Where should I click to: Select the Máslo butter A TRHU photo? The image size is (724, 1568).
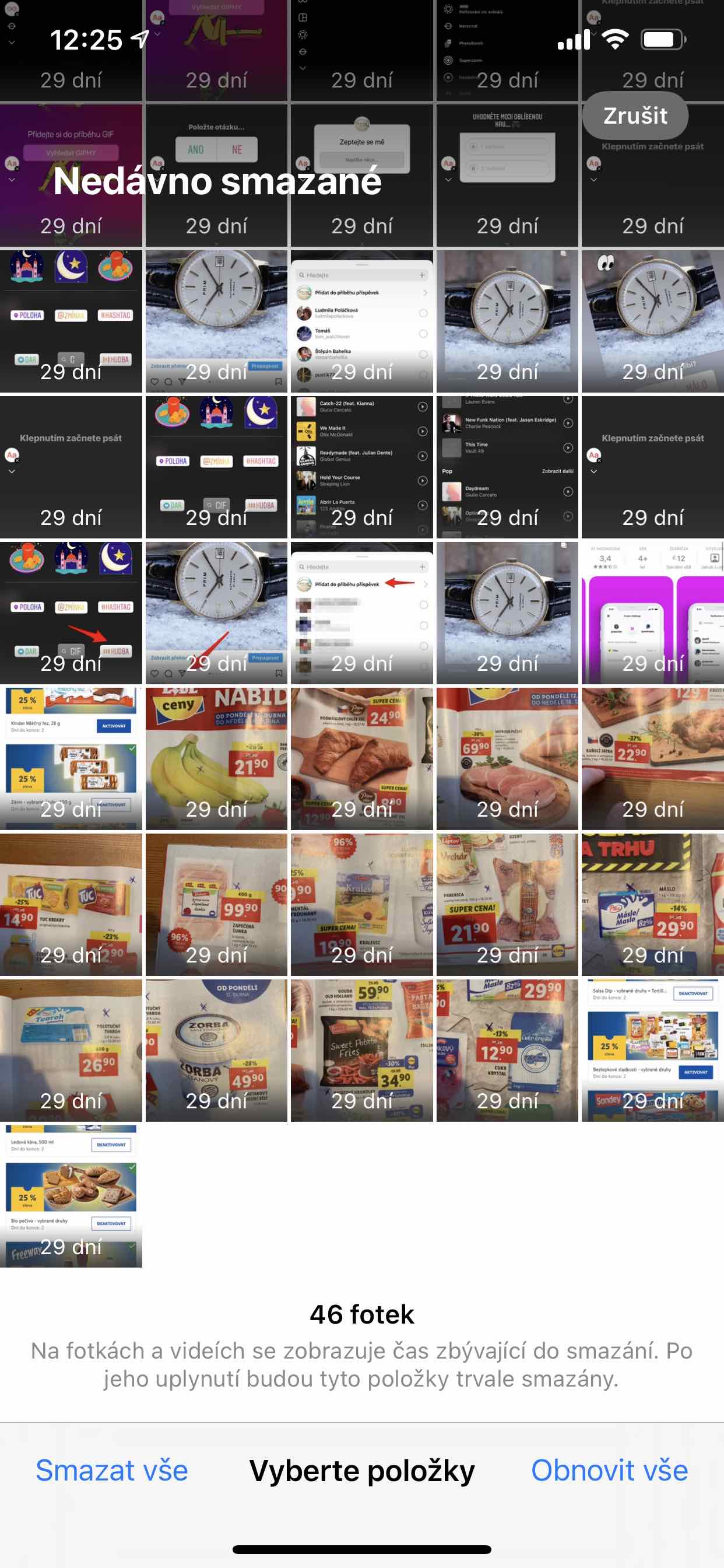point(652,904)
